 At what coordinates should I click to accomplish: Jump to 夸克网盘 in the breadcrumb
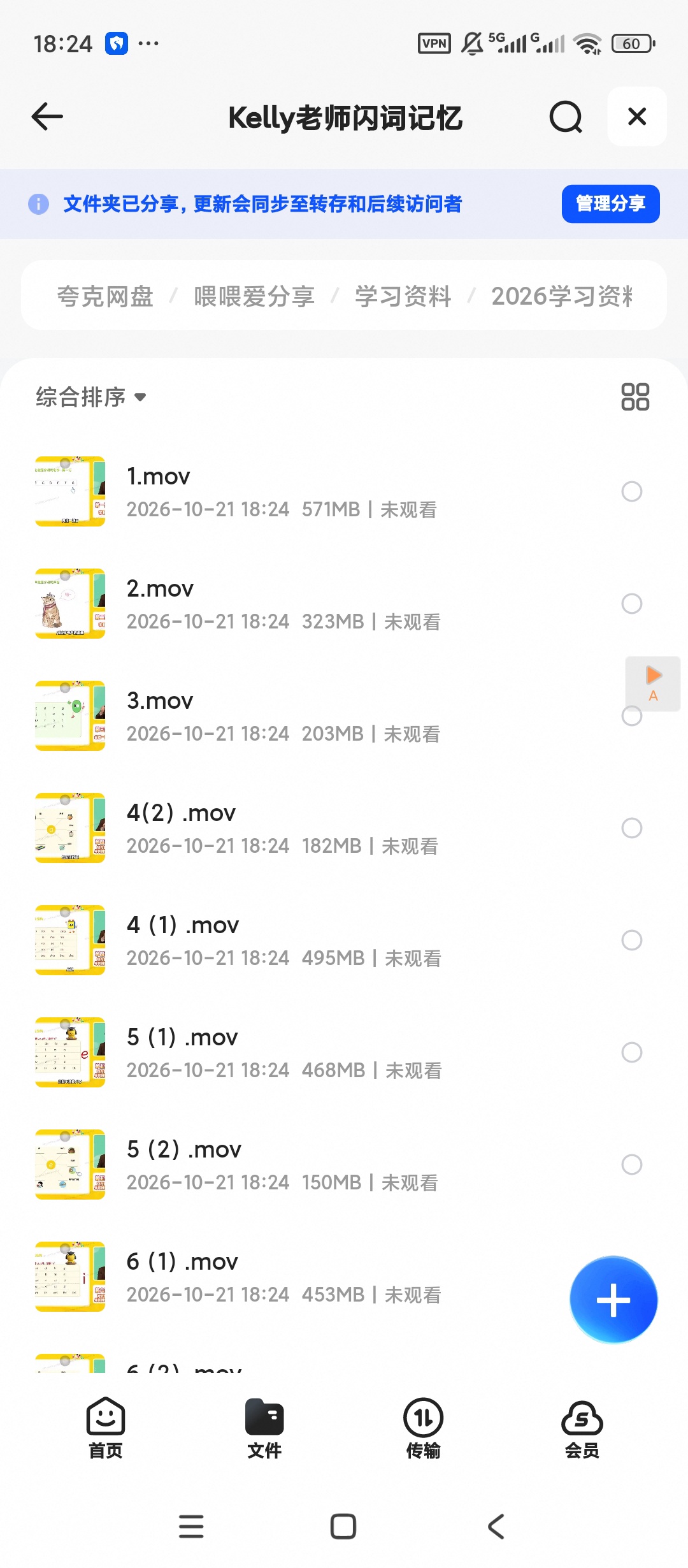105,296
